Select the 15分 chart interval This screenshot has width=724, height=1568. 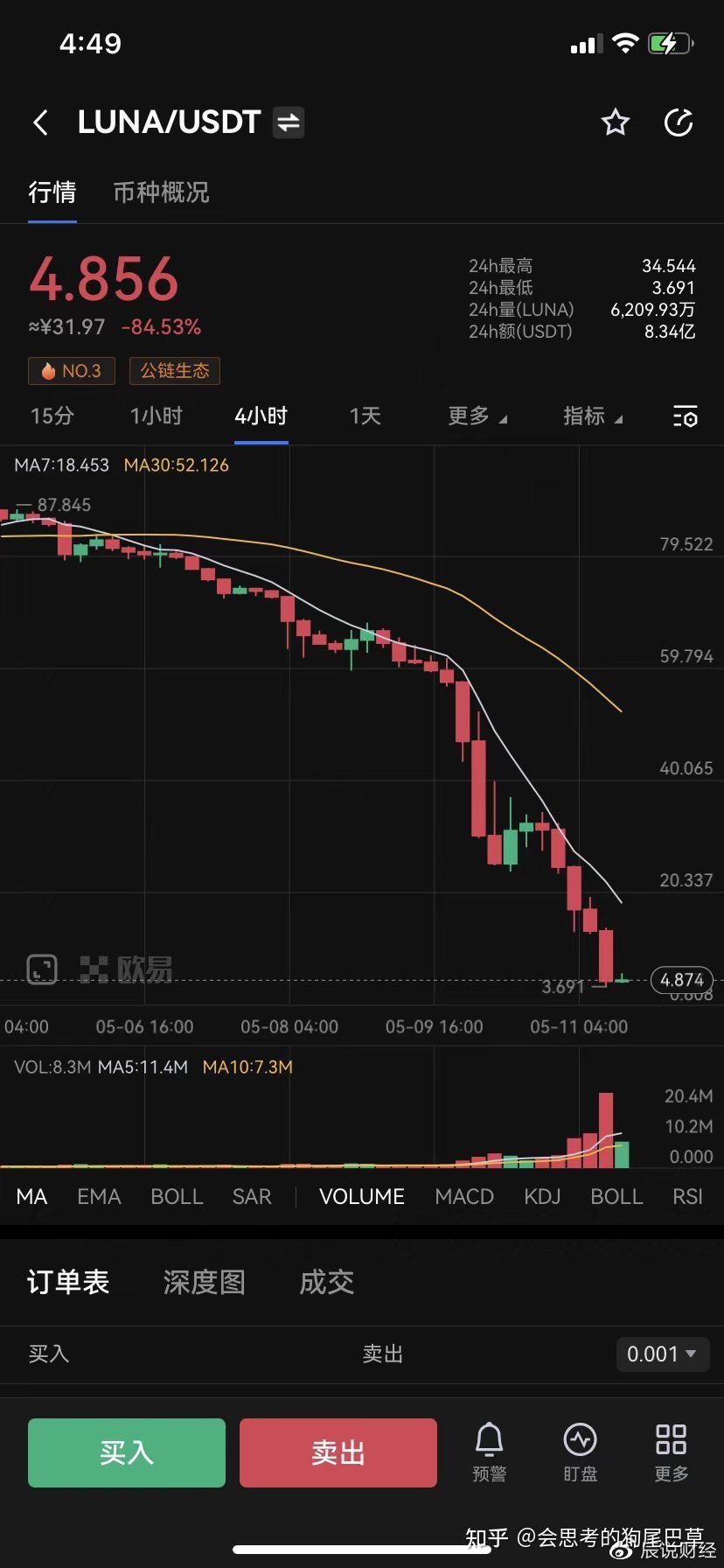point(52,416)
